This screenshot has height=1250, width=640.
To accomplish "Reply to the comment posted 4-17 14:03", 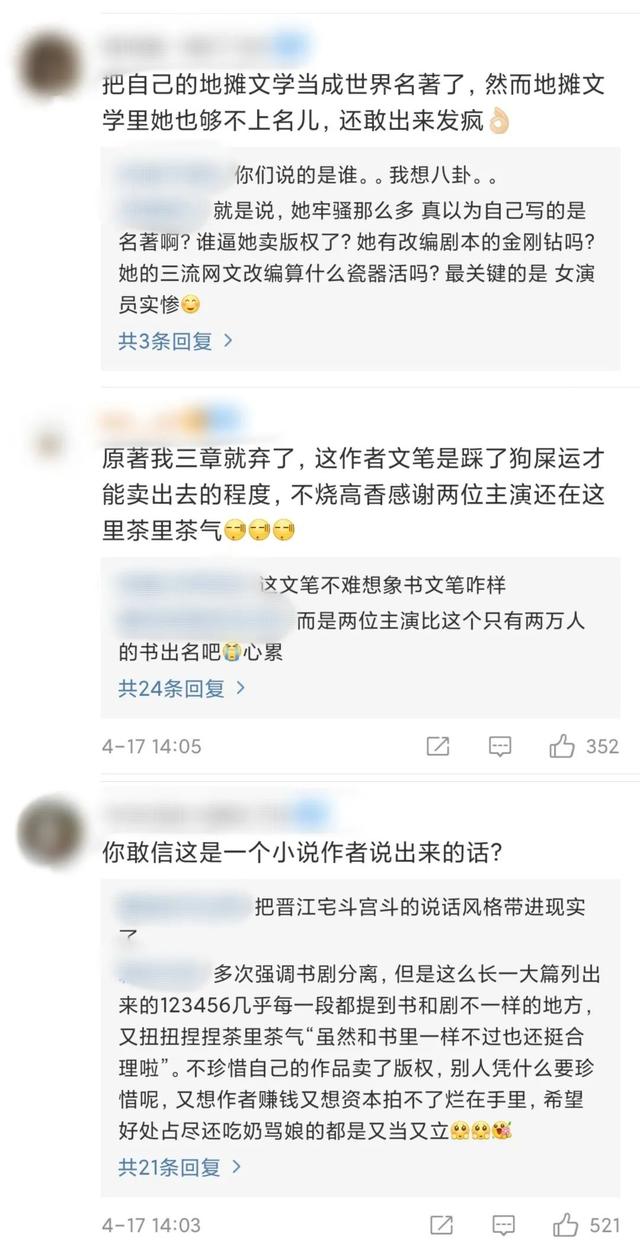I will coord(500,1224).
